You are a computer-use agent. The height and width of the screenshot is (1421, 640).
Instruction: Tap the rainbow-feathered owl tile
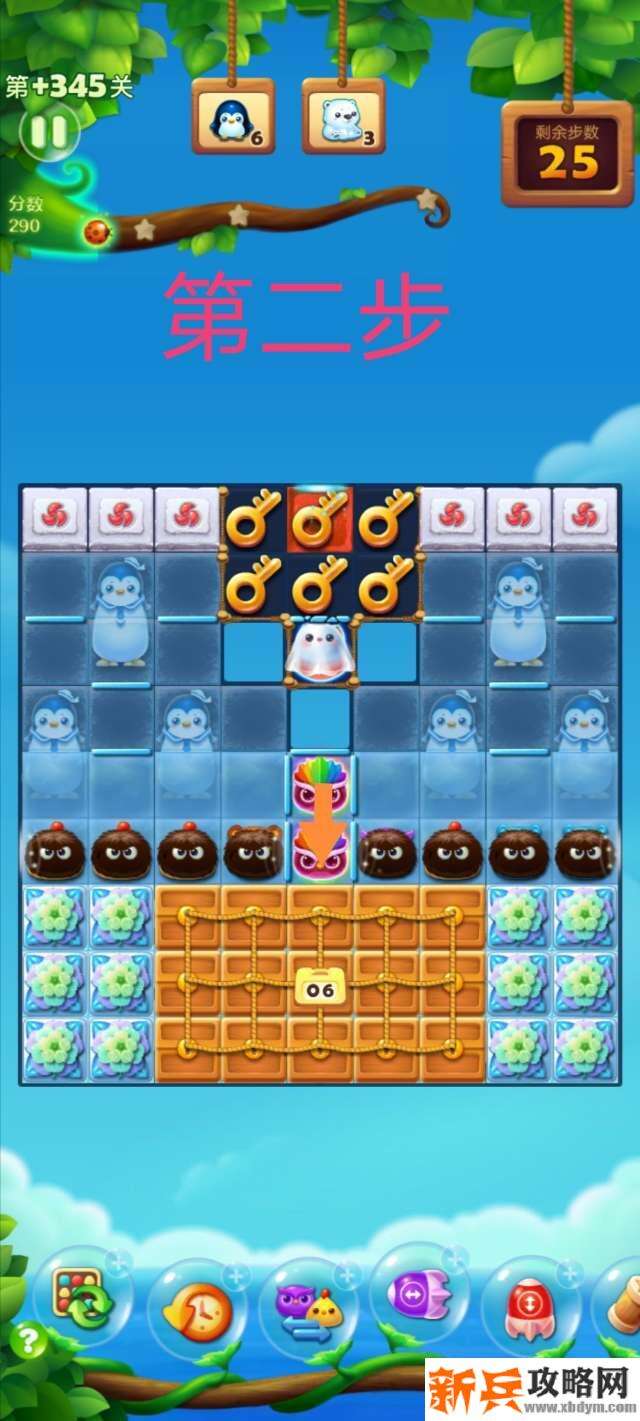(319, 785)
